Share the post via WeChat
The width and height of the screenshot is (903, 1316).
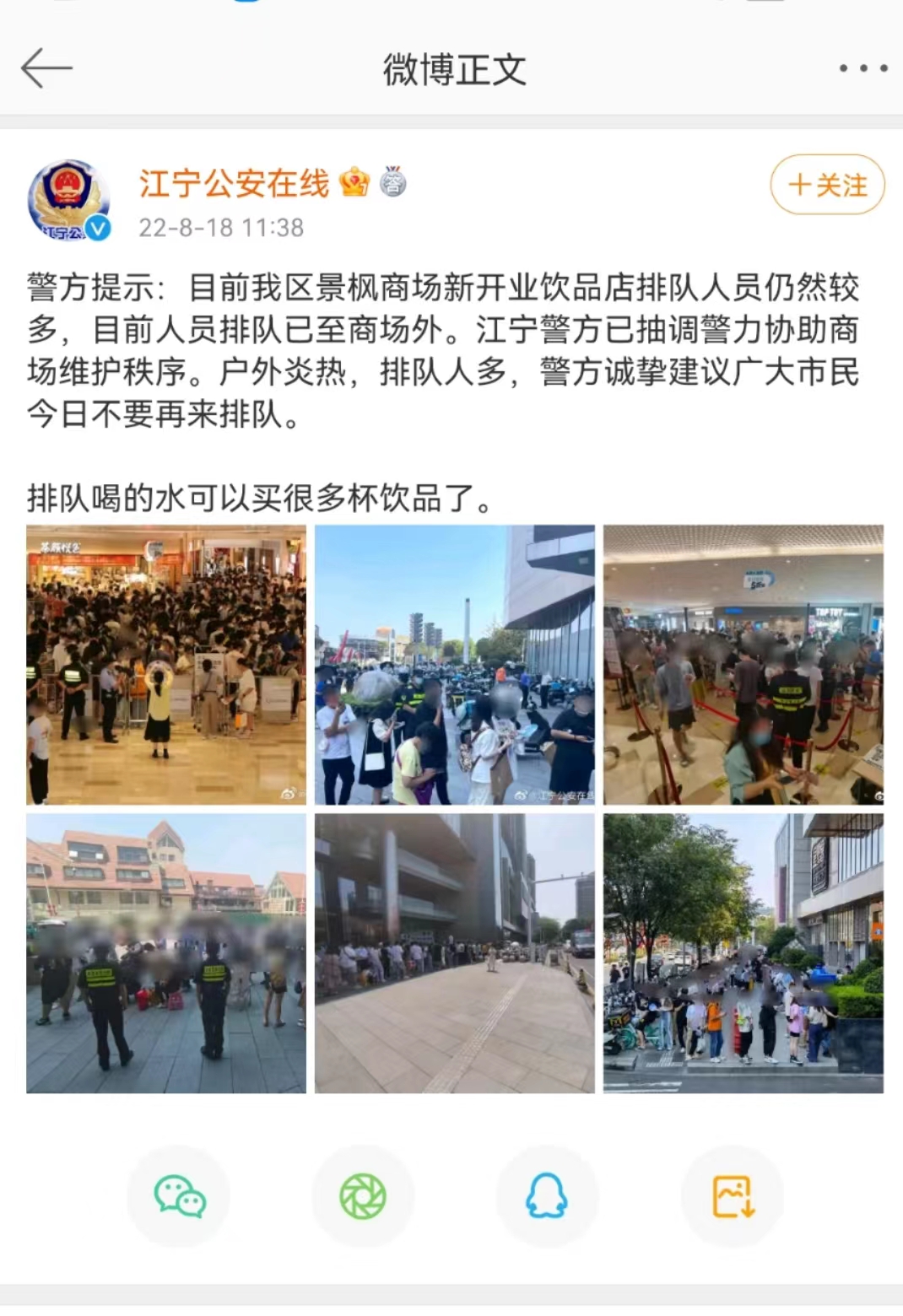177,1196
